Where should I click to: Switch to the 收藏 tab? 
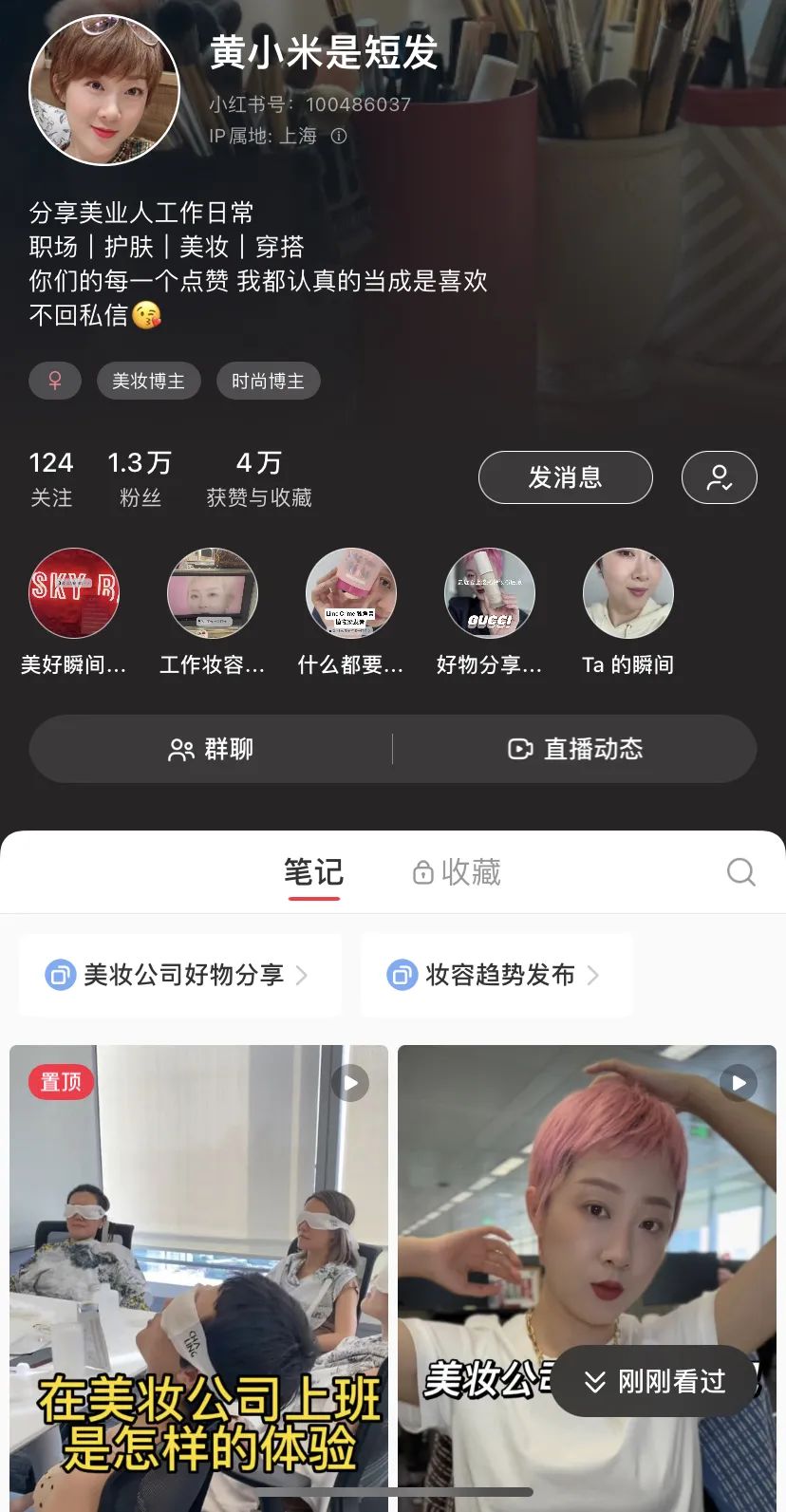click(458, 871)
